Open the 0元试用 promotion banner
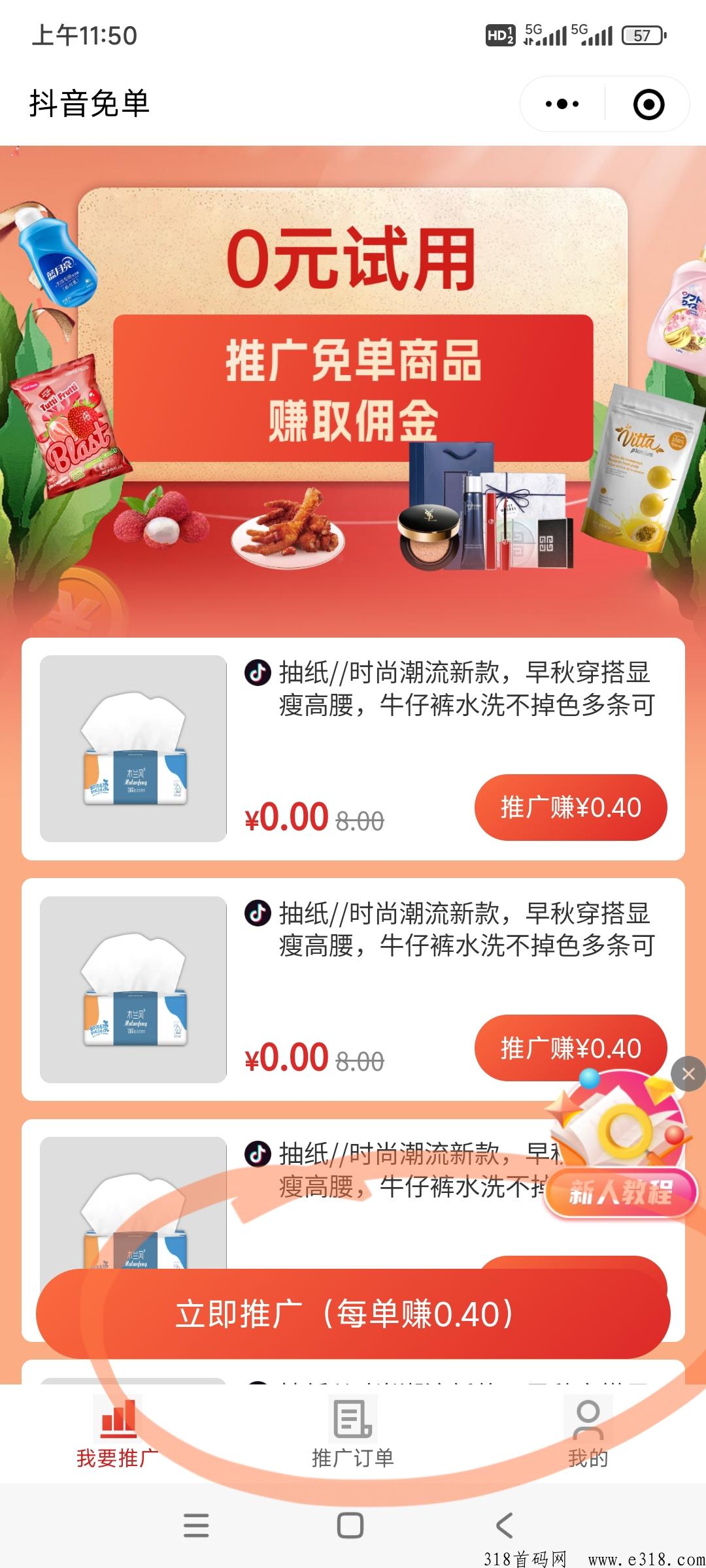The image size is (706, 1568). 353,379
